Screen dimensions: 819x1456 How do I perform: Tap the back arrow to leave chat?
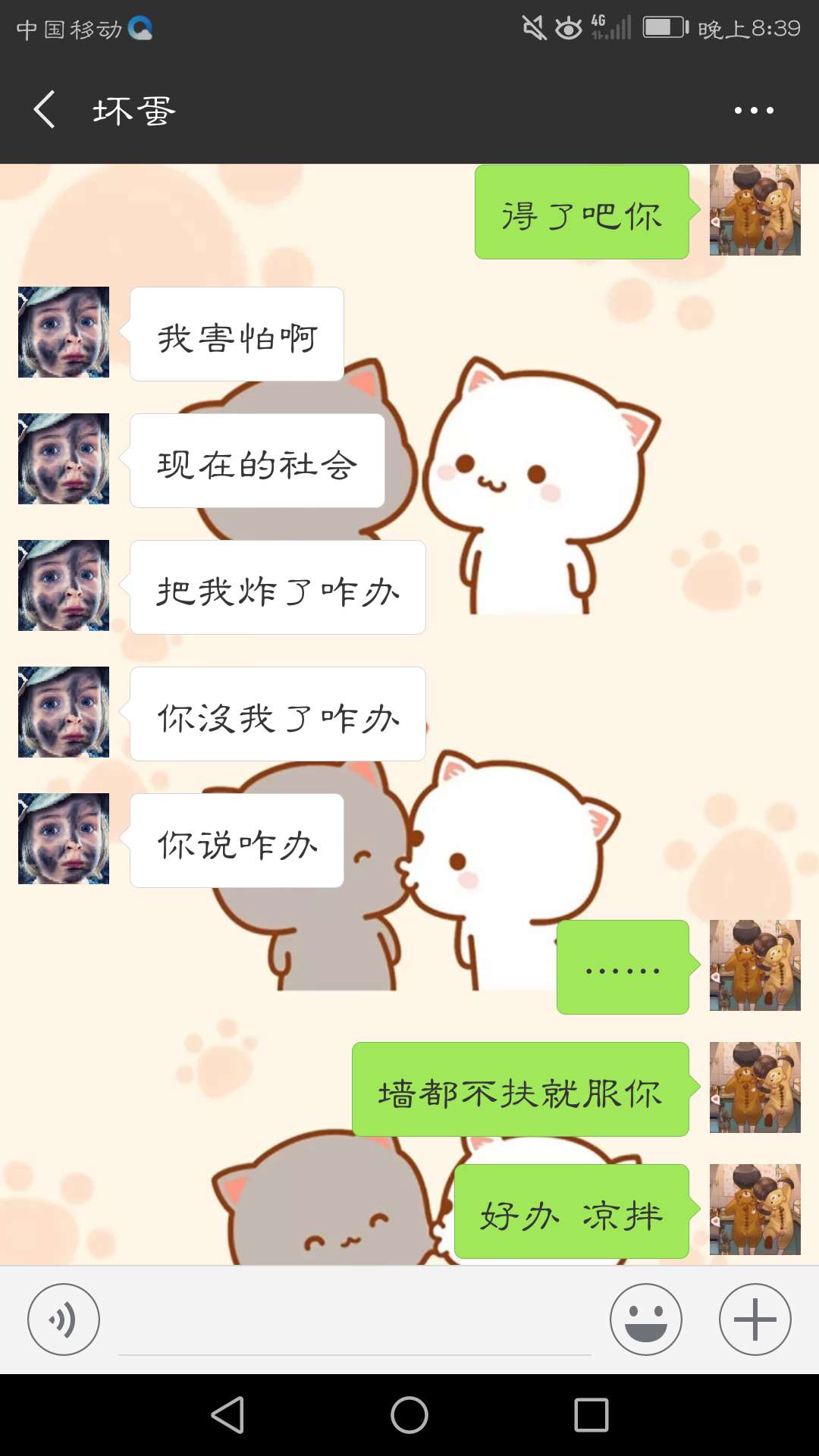click(43, 109)
